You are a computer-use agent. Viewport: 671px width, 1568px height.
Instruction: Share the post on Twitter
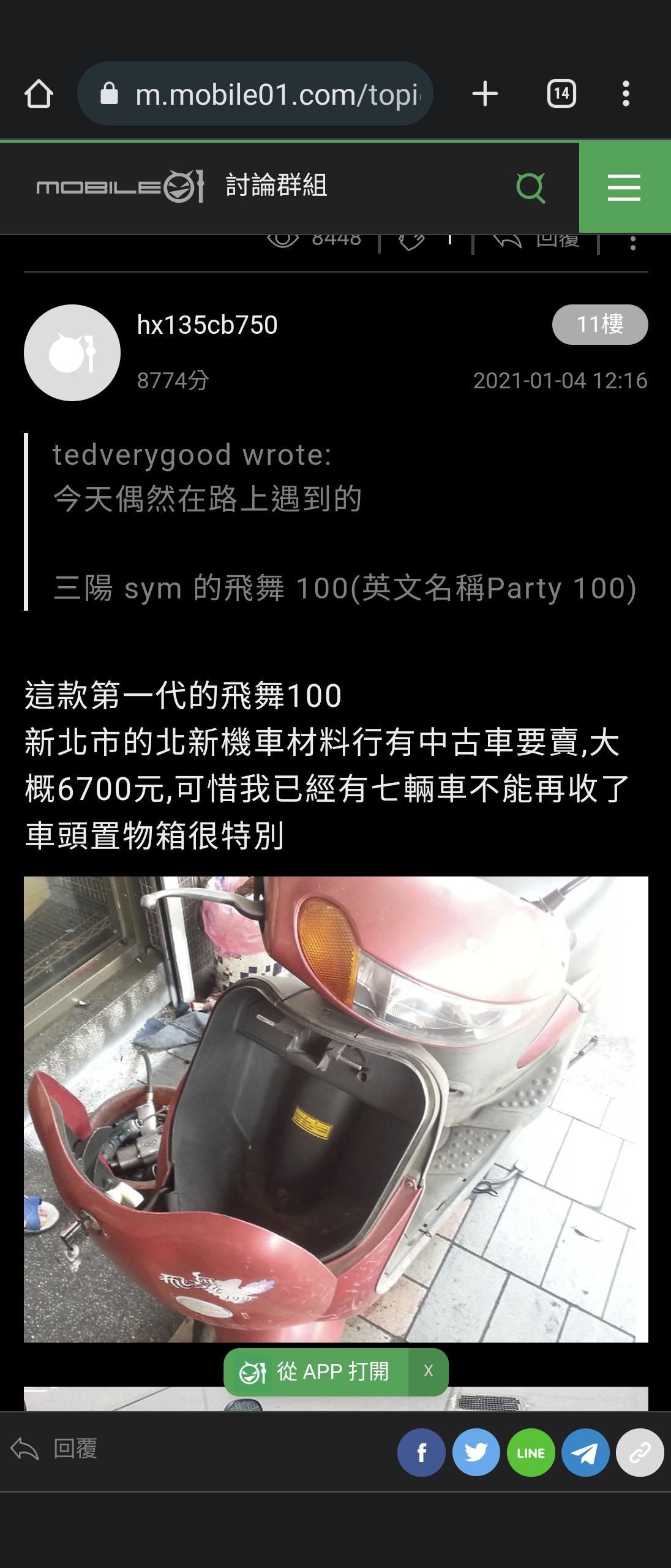[x=476, y=1453]
